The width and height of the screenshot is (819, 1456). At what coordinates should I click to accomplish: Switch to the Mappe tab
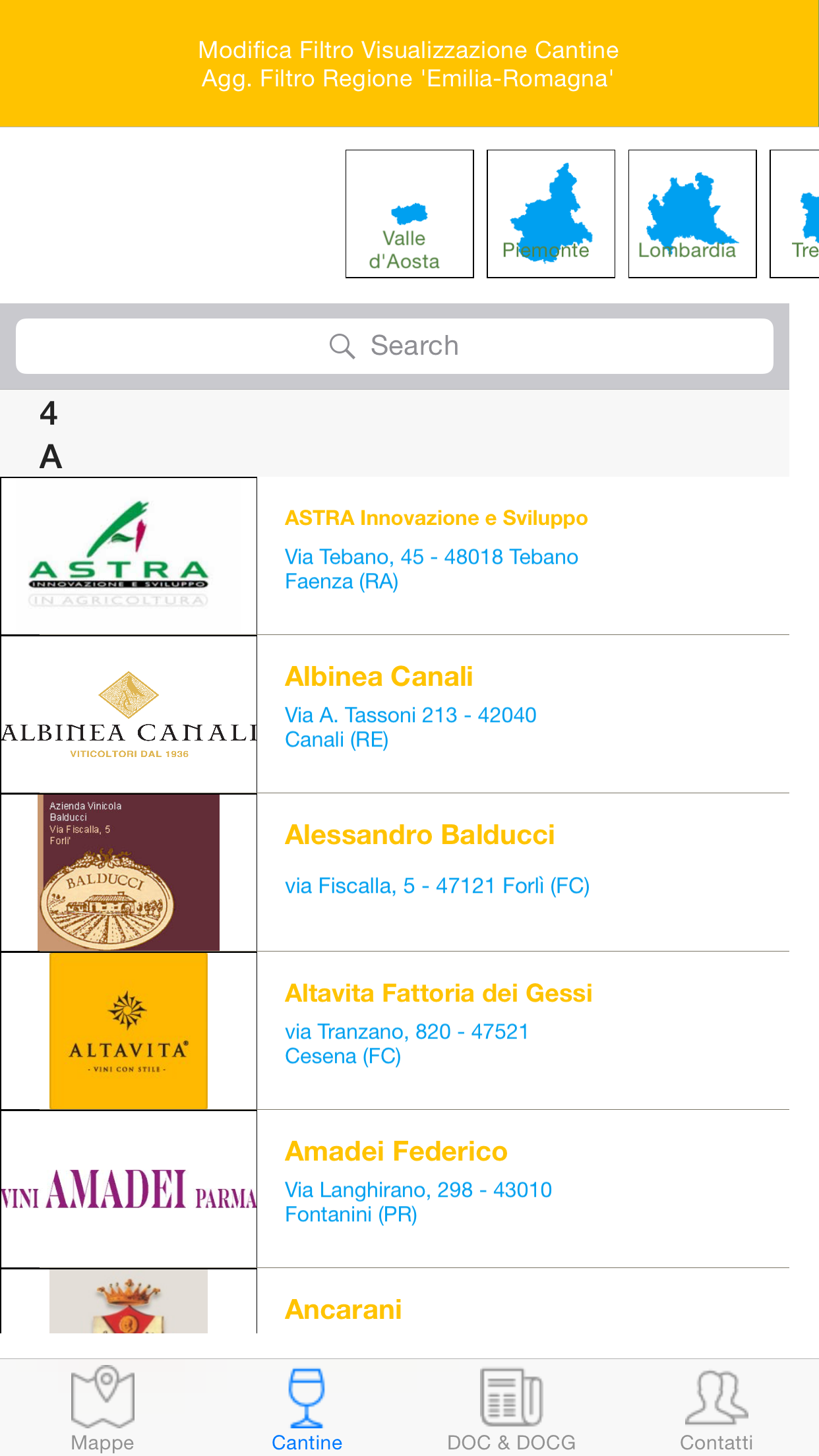[x=102, y=1407]
